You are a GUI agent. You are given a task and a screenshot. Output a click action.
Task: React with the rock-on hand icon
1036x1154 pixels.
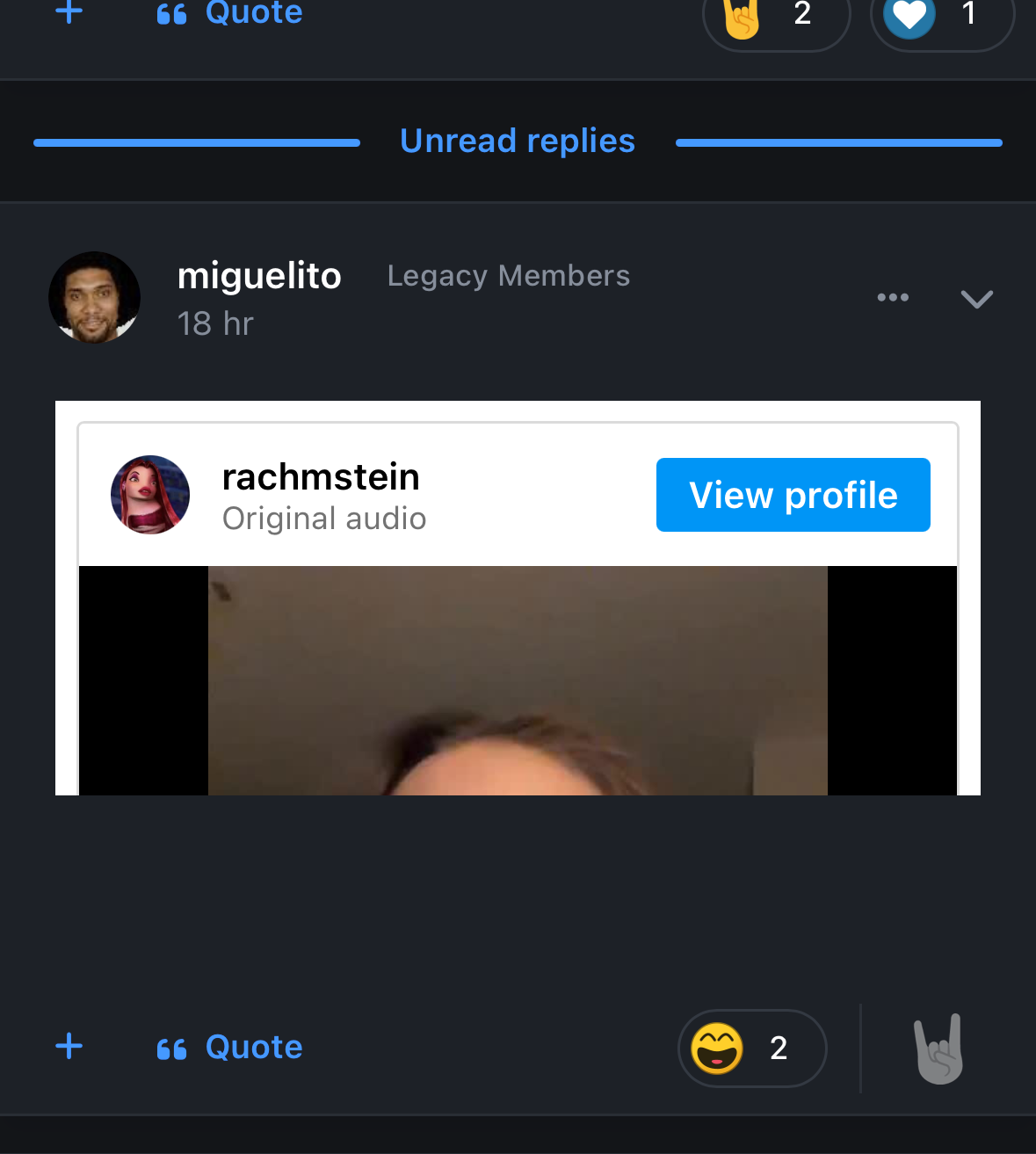(938, 1048)
